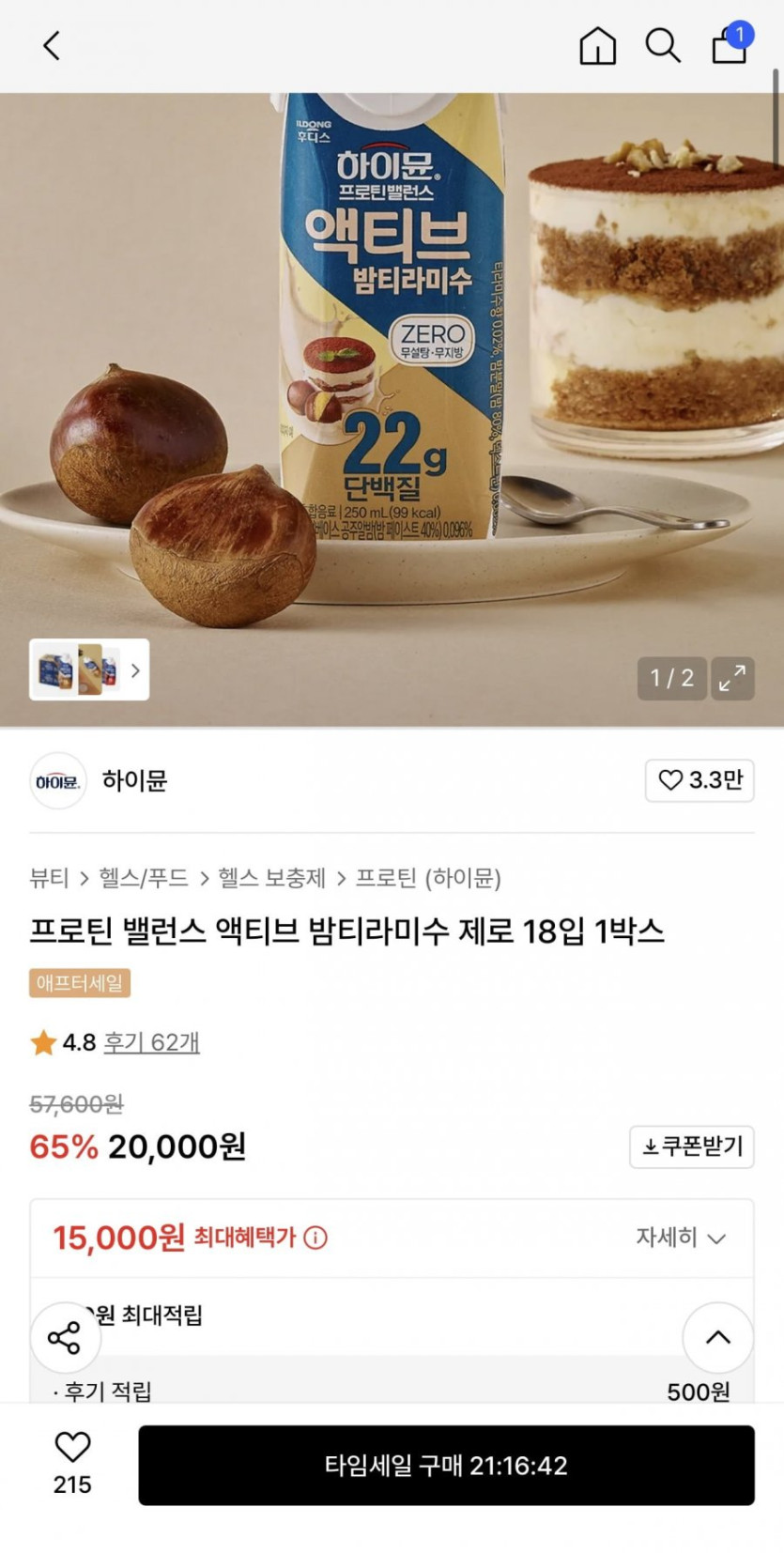This screenshot has width=784, height=1553.
Task: Like the 하이뮨 brand (3.3만)
Action: click(x=699, y=780)
